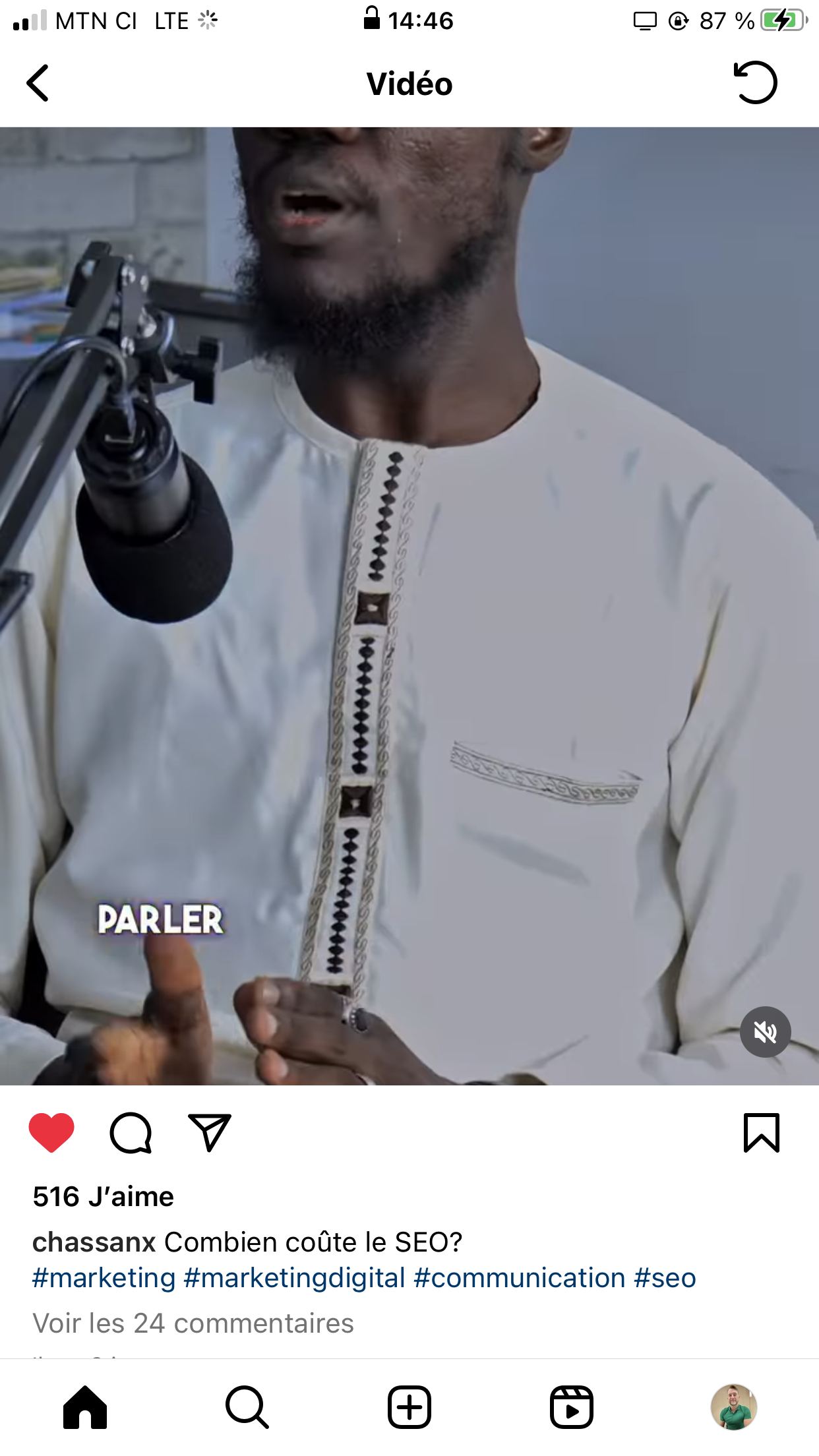Open the comment bubble icon
819x1456 pixels.
(x=131, y=1133)
